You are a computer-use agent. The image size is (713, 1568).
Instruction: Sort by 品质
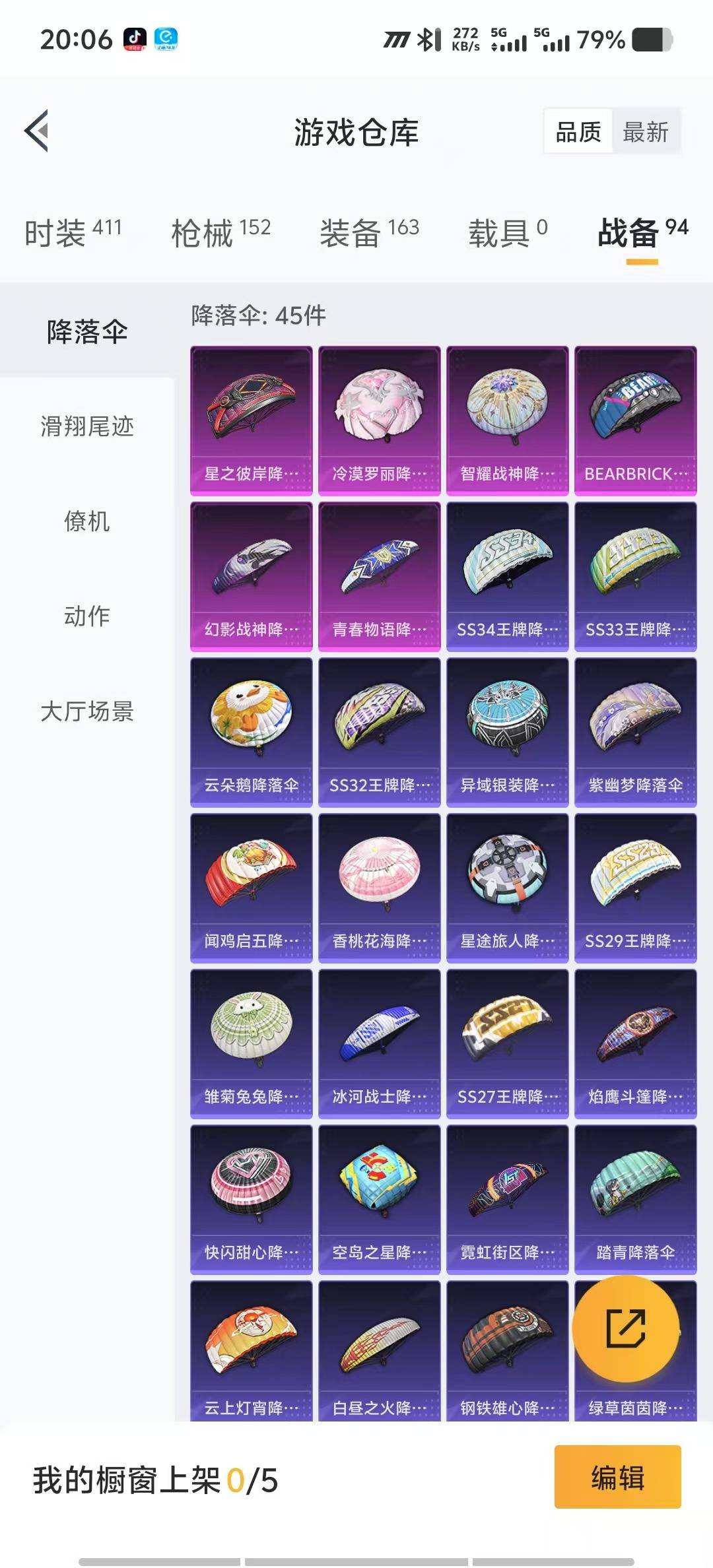578,132
